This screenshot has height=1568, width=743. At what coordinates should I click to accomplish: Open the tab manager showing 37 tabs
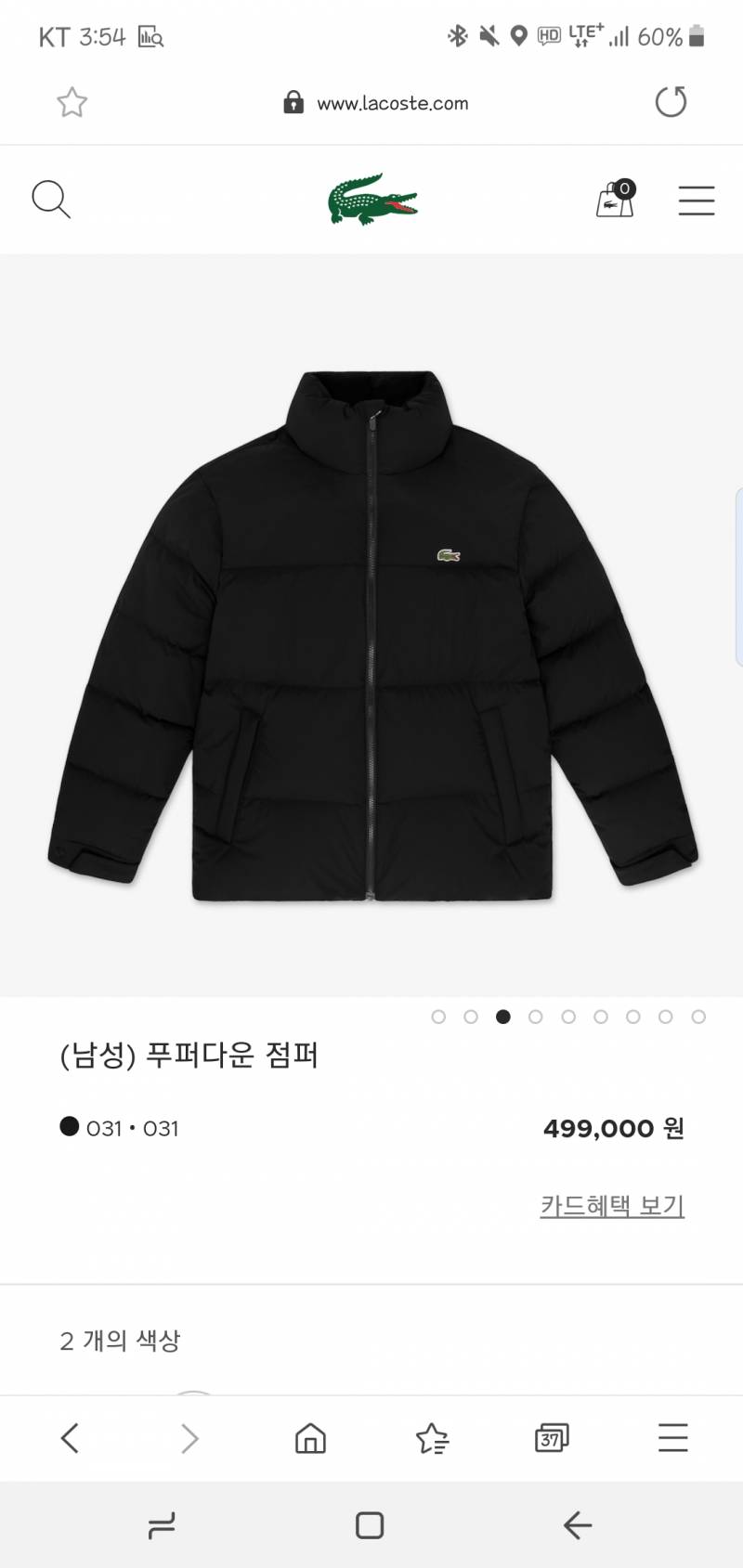point(550,1437)
